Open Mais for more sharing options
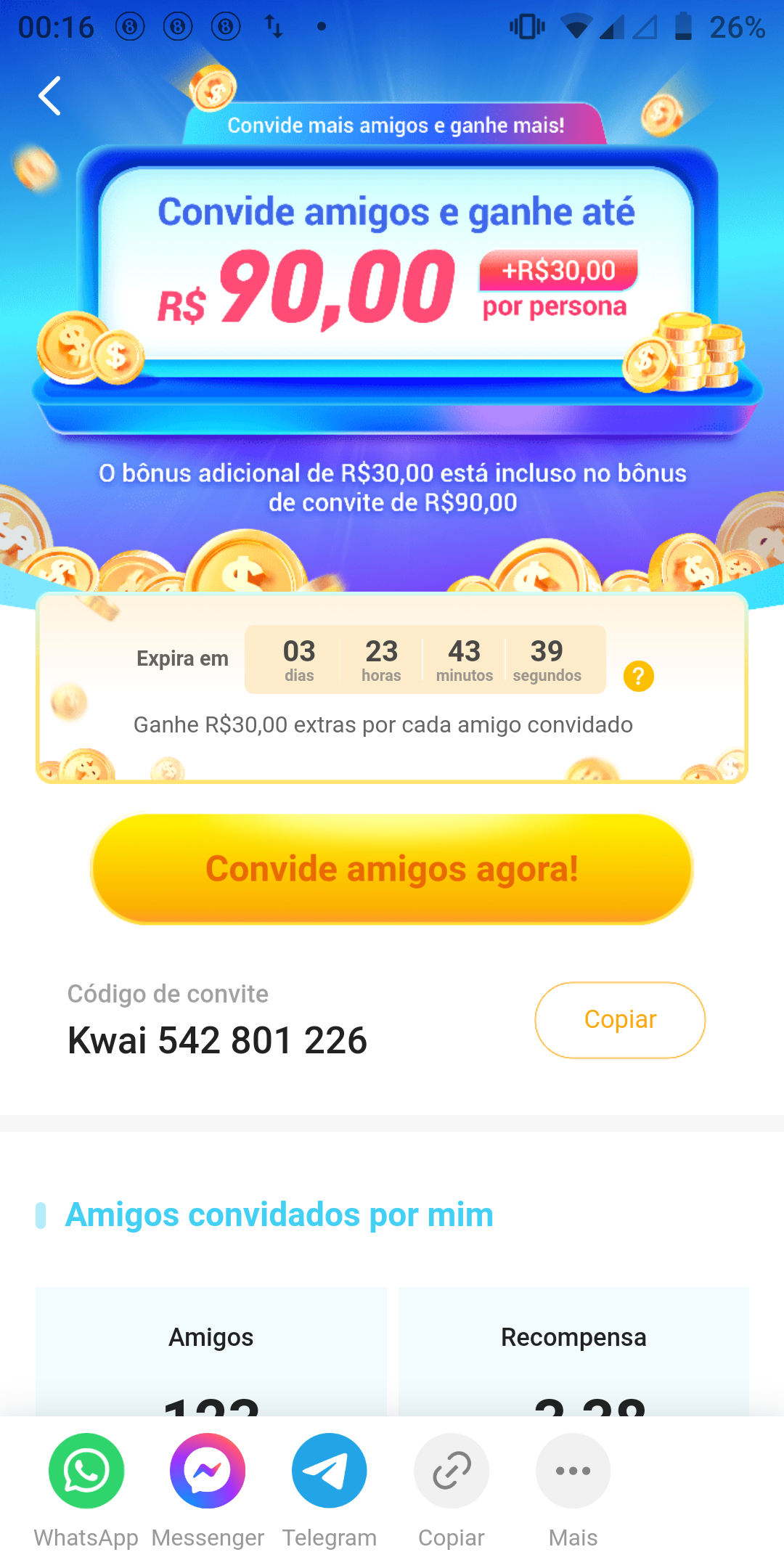The width and height of the screenshot is (784, 1568). tap(573, 1471)
